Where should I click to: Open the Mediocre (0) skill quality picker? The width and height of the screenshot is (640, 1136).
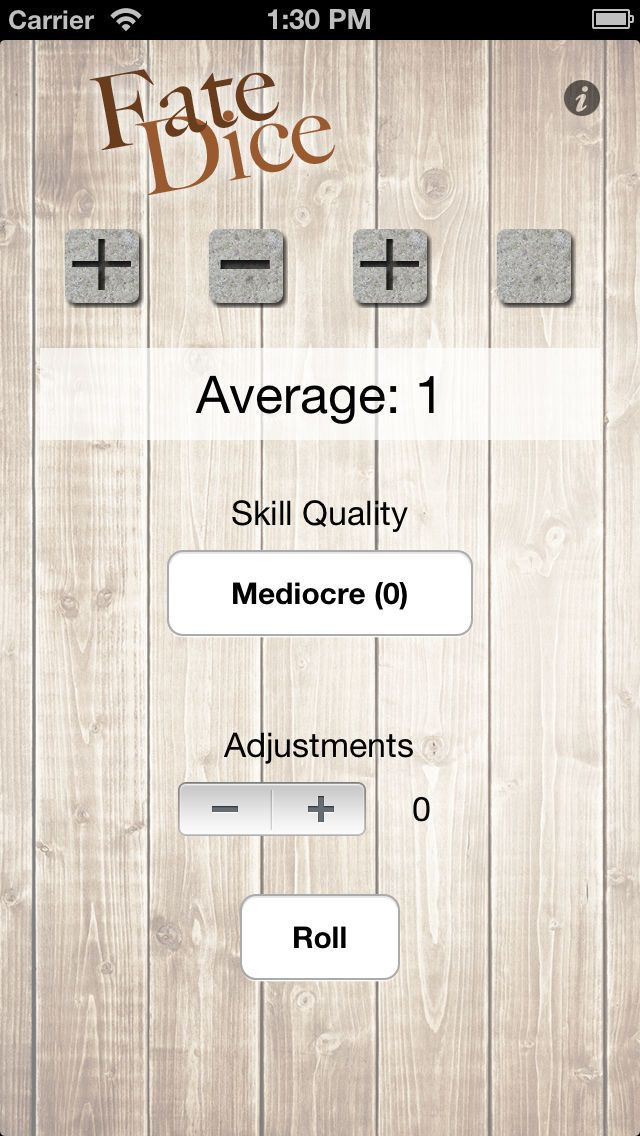[x=320, y=593]
